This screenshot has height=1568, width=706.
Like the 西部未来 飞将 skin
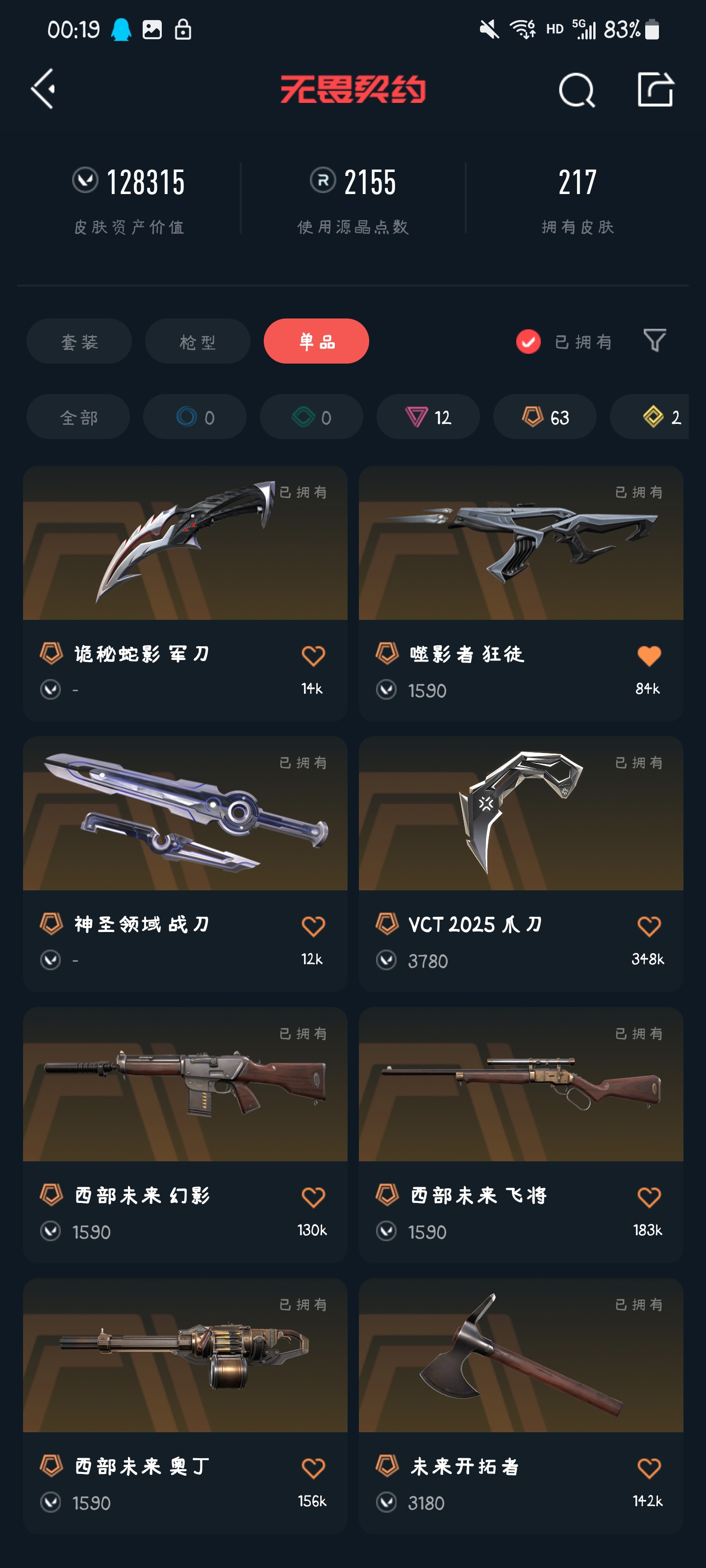[649, 1197]
